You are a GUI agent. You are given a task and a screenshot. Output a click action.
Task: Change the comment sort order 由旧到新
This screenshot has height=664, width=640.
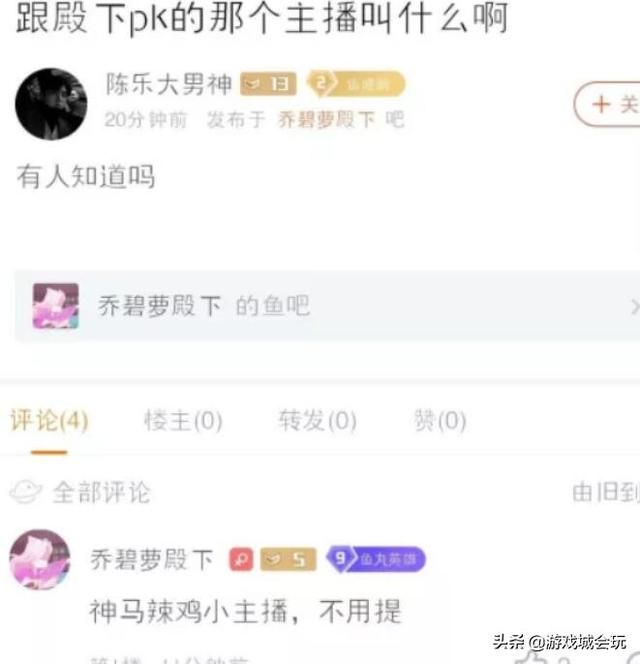coord(606,492)
